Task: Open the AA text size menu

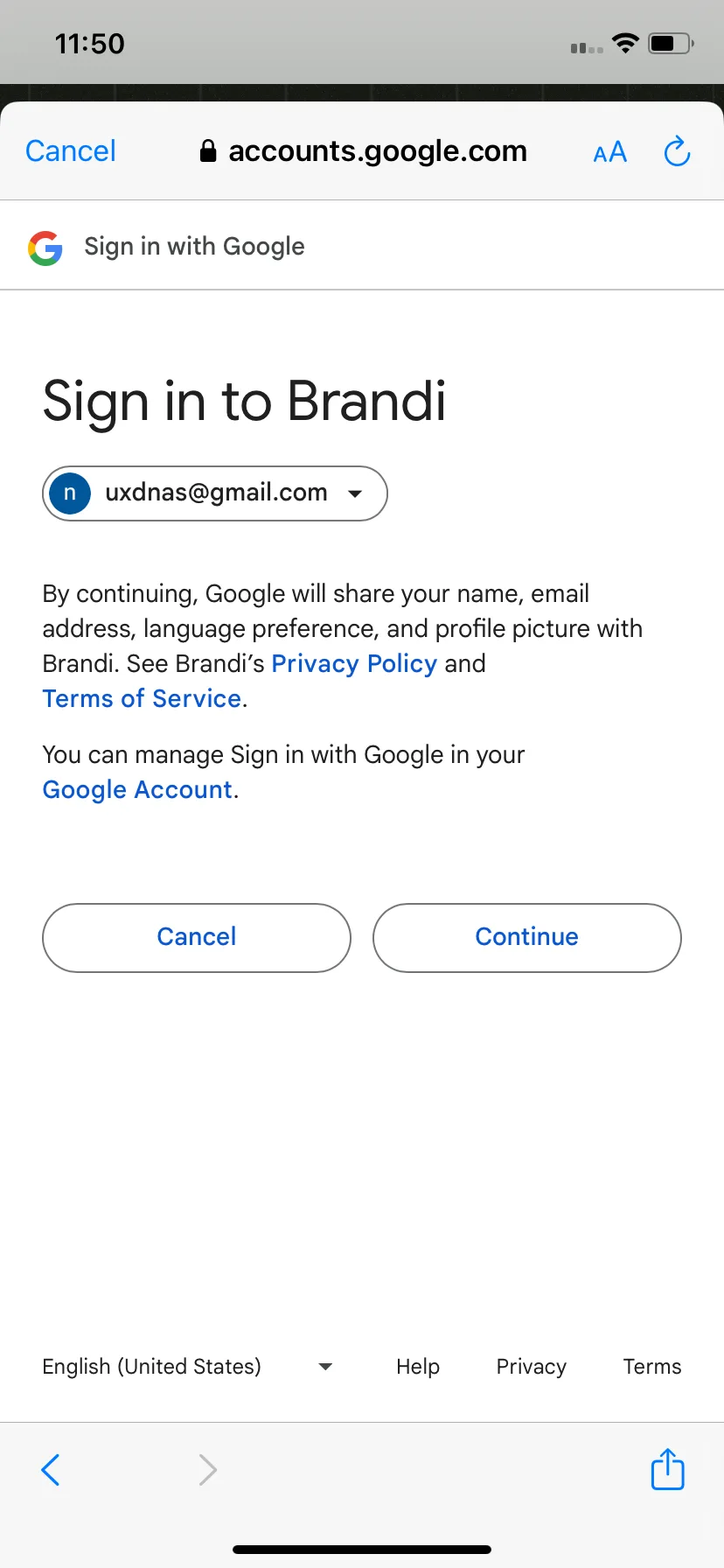Action: [x=609, y=152]
